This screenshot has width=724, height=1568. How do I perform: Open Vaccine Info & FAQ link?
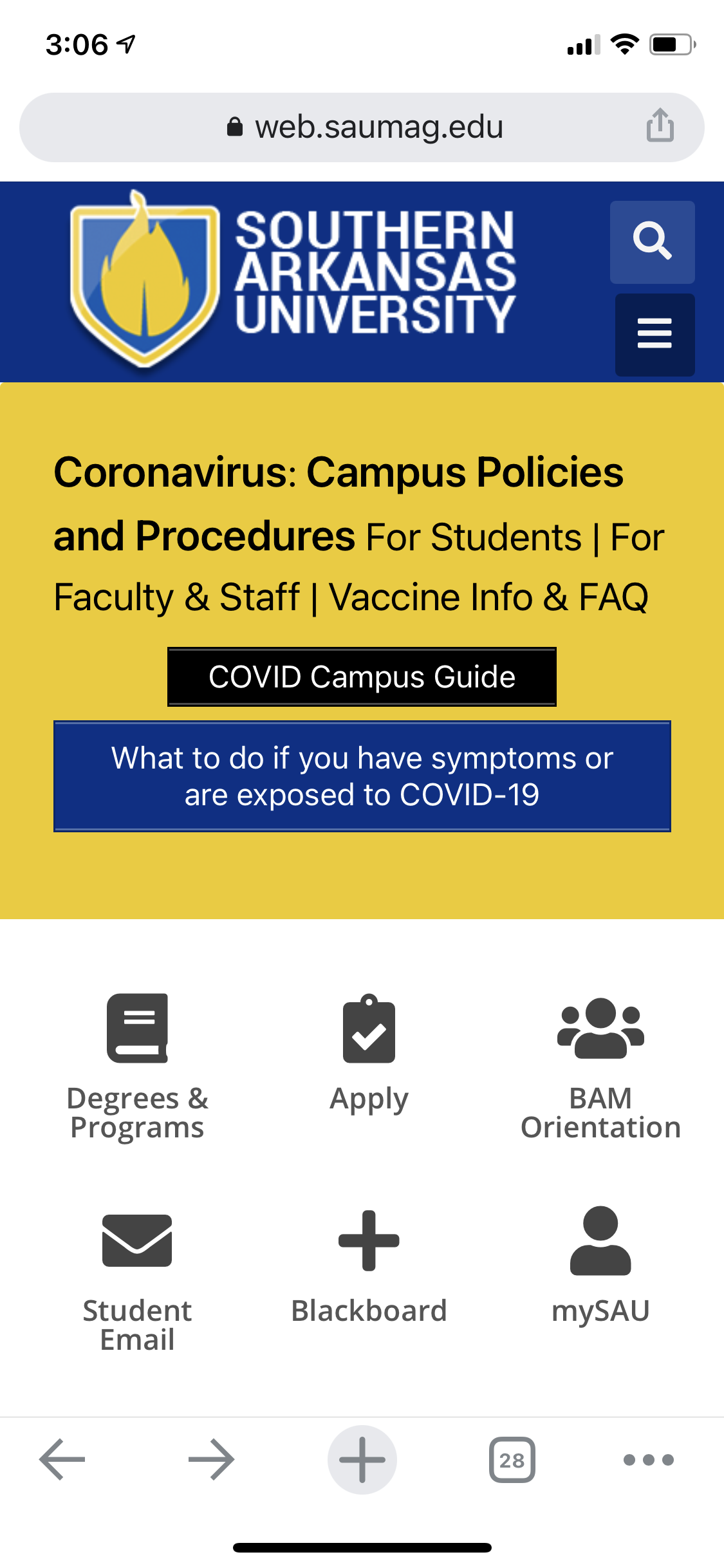coord(488,597)
